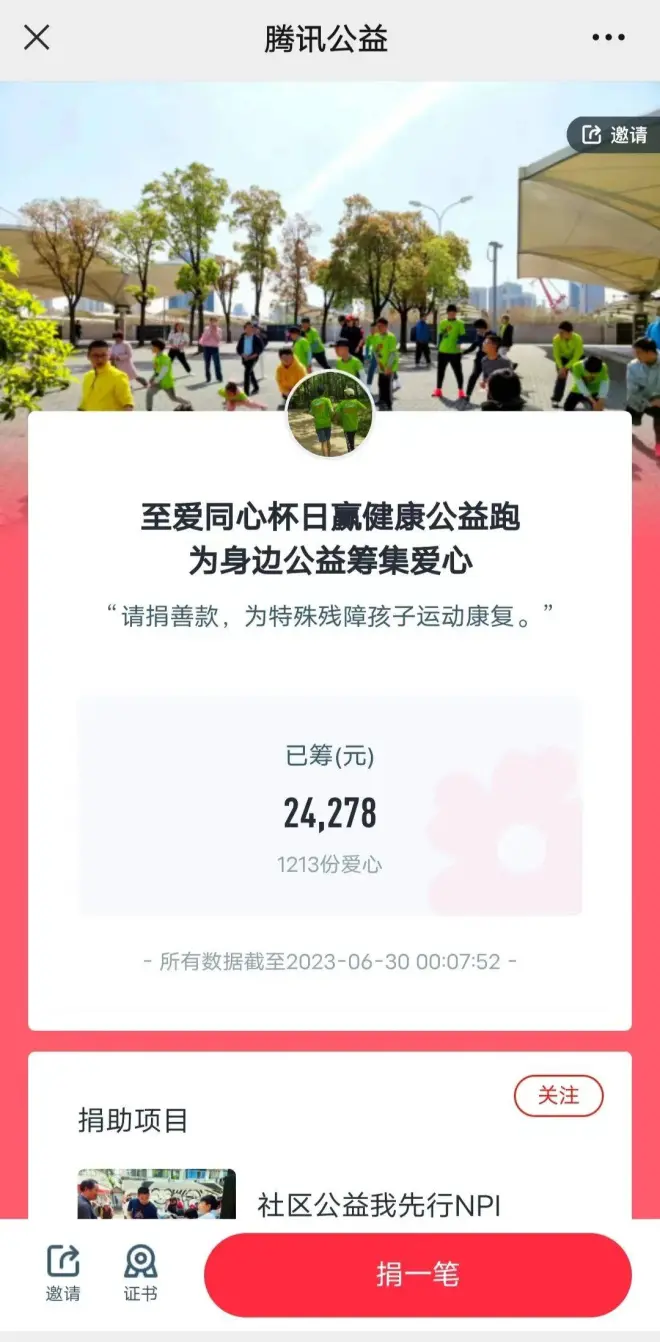View the 证书 certificate
The width and height of the screenshot is (660, 1342).
[x=140, y=1273]
